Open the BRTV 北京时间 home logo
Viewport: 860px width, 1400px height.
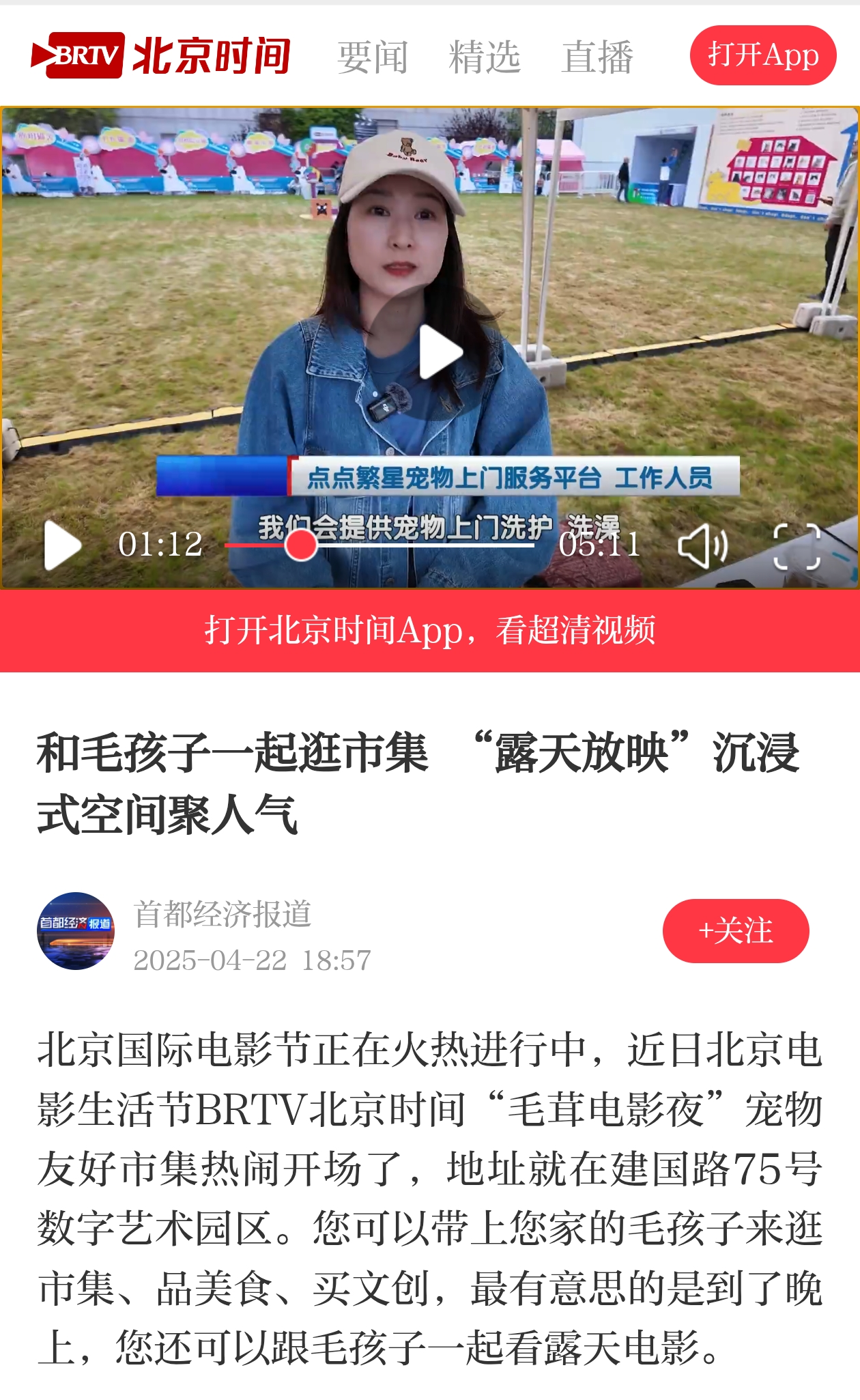click(161, 55)
